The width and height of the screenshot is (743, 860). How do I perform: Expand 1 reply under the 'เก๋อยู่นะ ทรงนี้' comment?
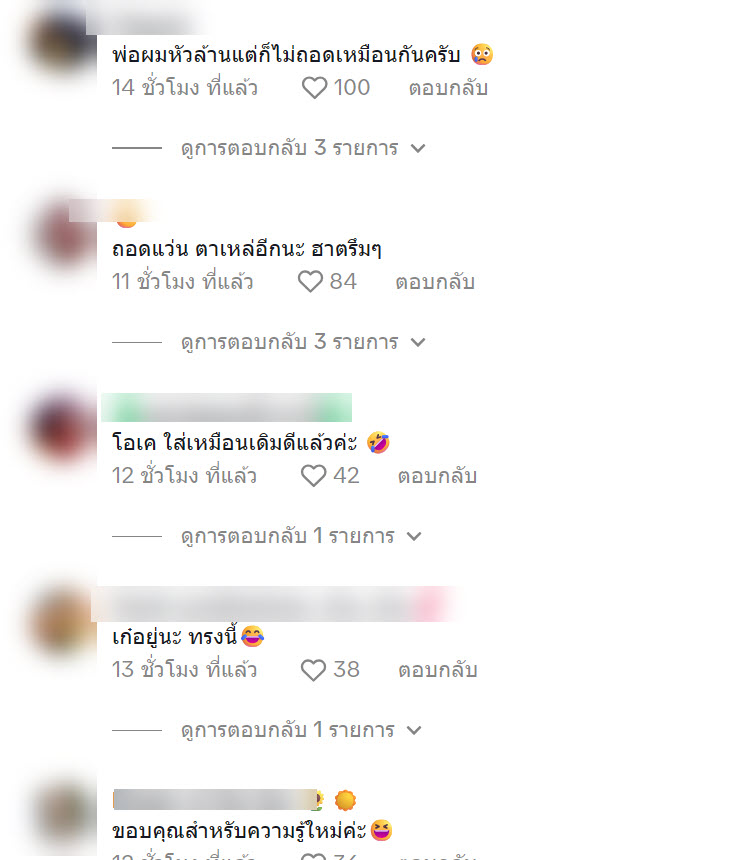[x=301, y=730]
